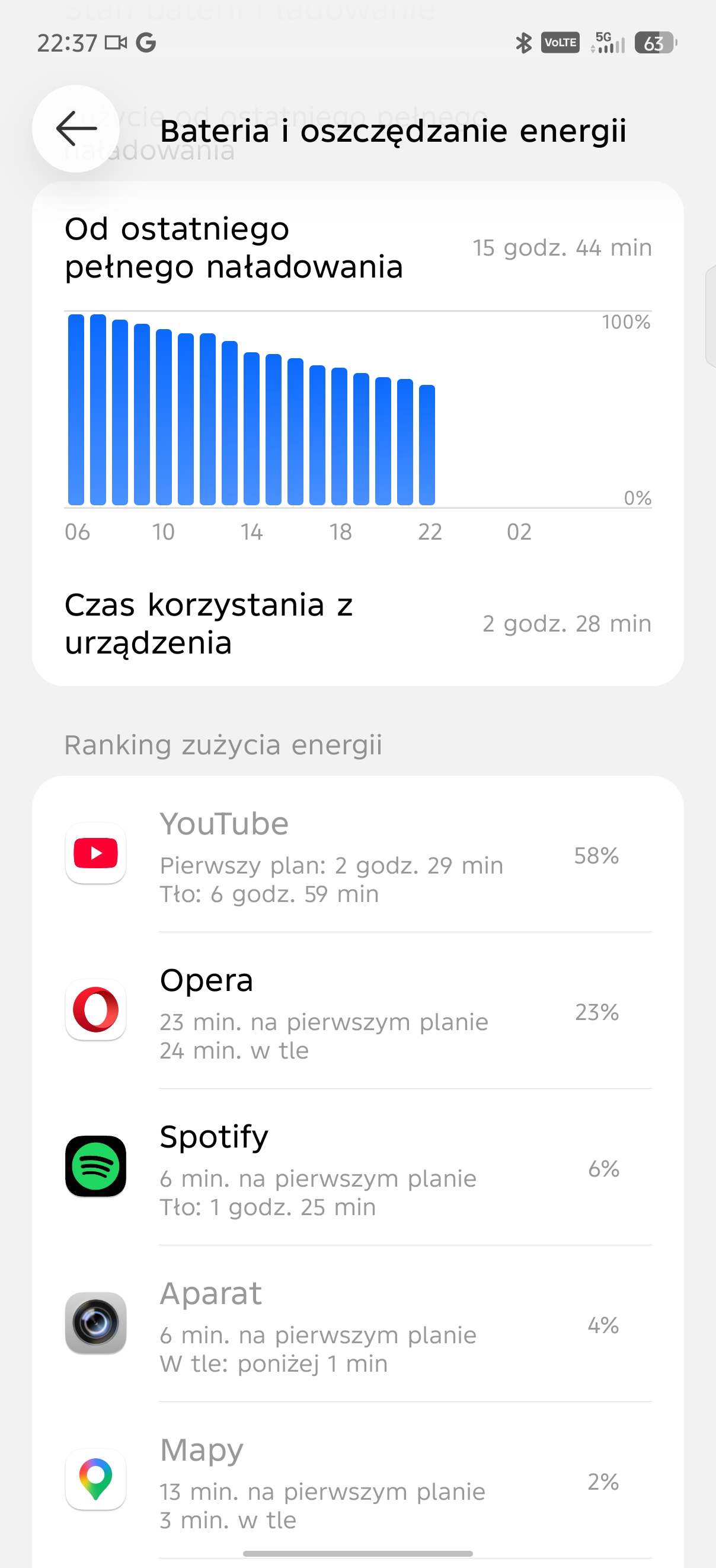Go back from battery settings

(x=76, y=129)
